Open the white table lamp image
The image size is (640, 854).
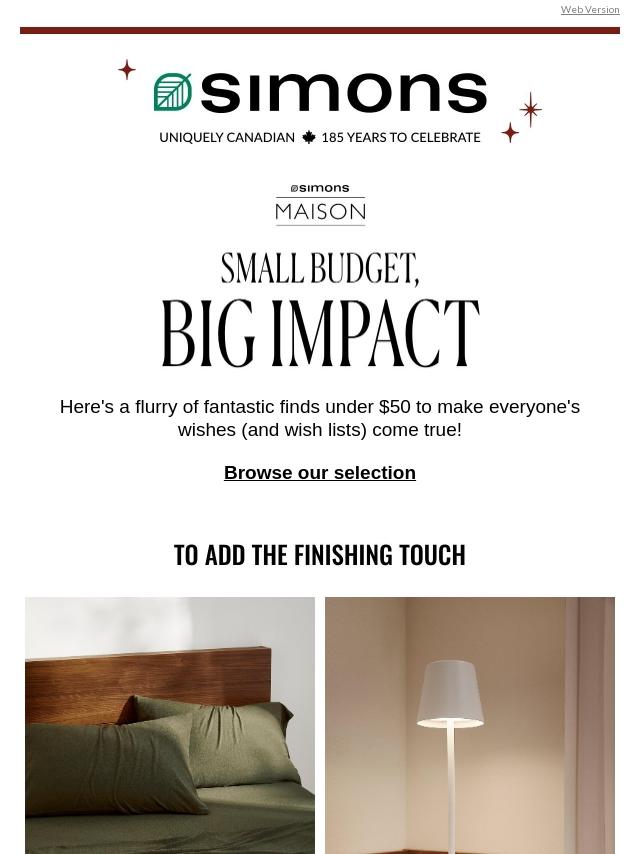click(x=469, y=724)
